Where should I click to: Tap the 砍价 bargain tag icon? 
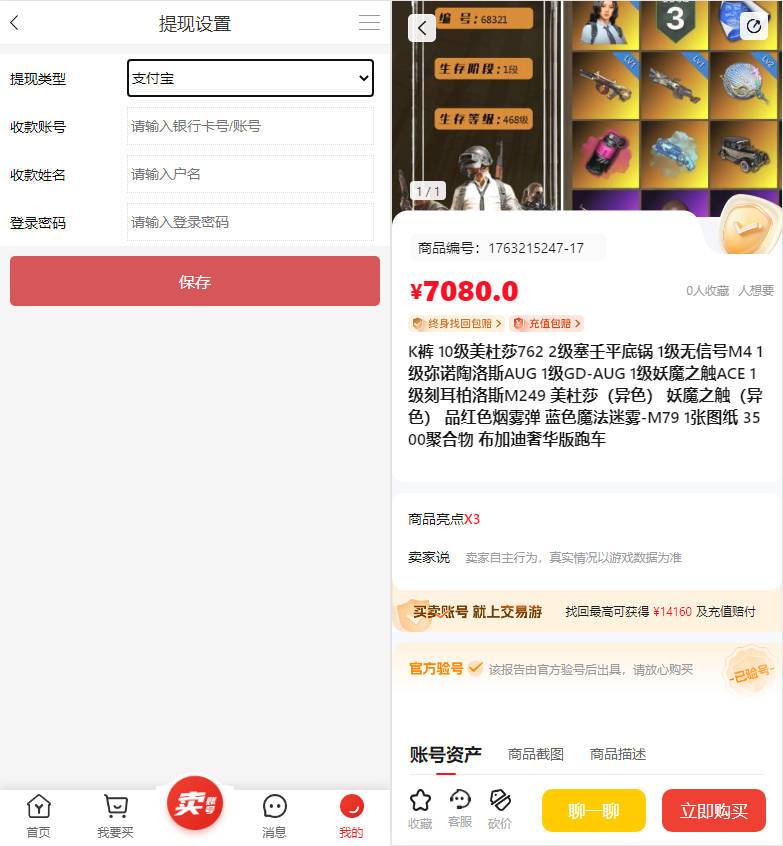click(498, 810)
